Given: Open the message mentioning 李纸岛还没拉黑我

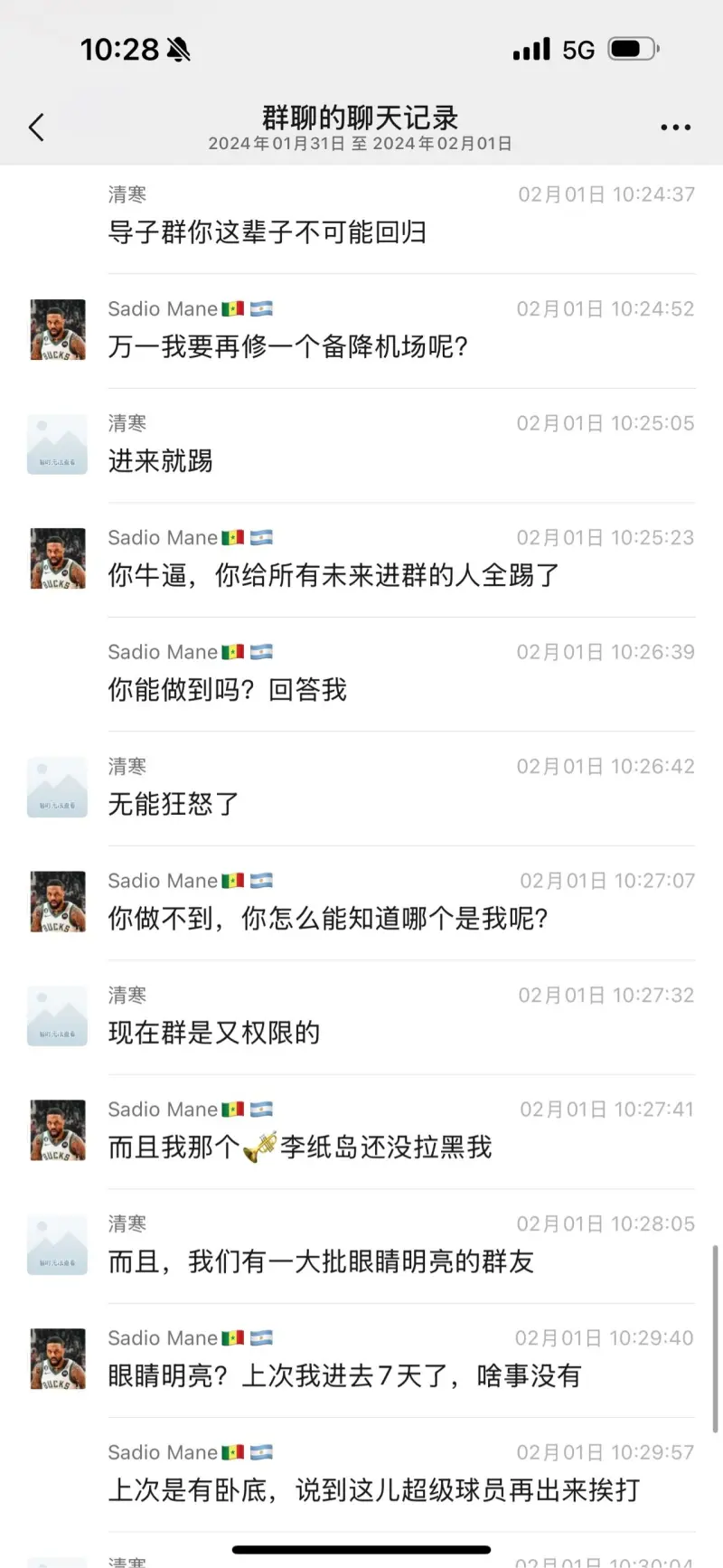Looking at the screenshot, I should pos(300,1147).
